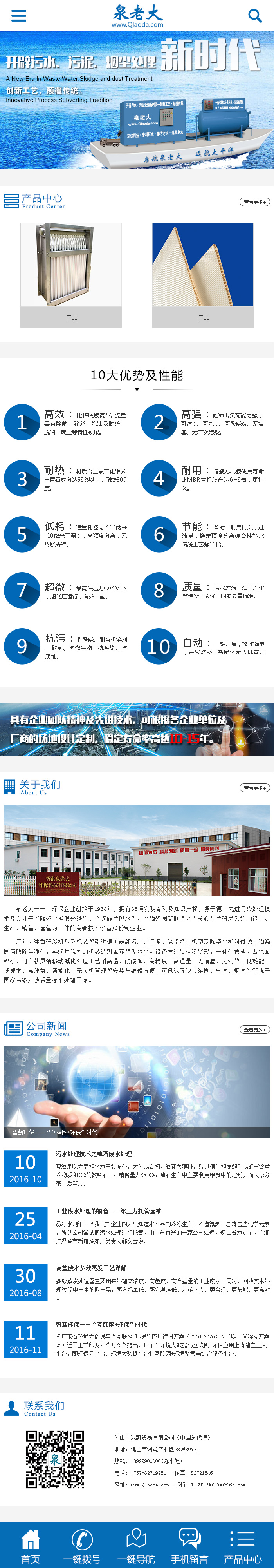Tap 查看更多 in 产品中心 section

(254, 202)
